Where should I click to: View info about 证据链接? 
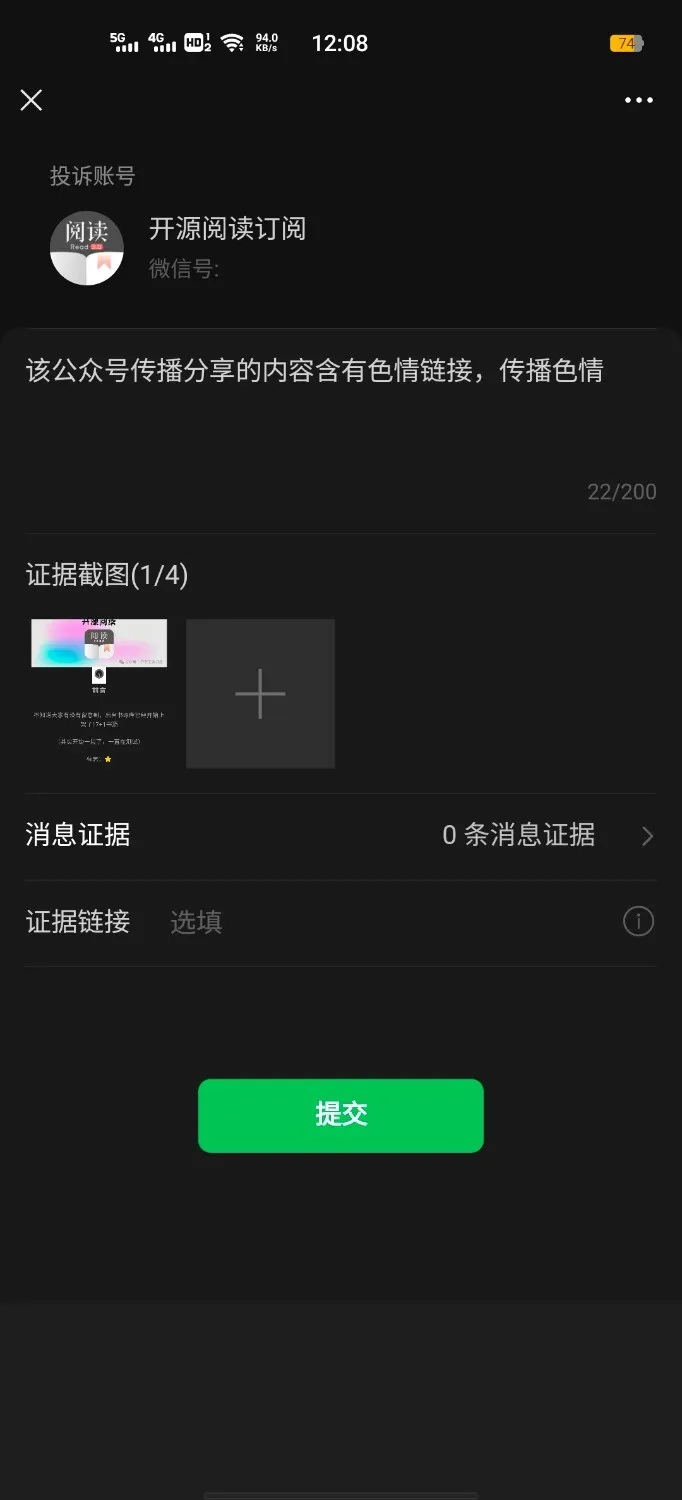(x=638, y=921)
